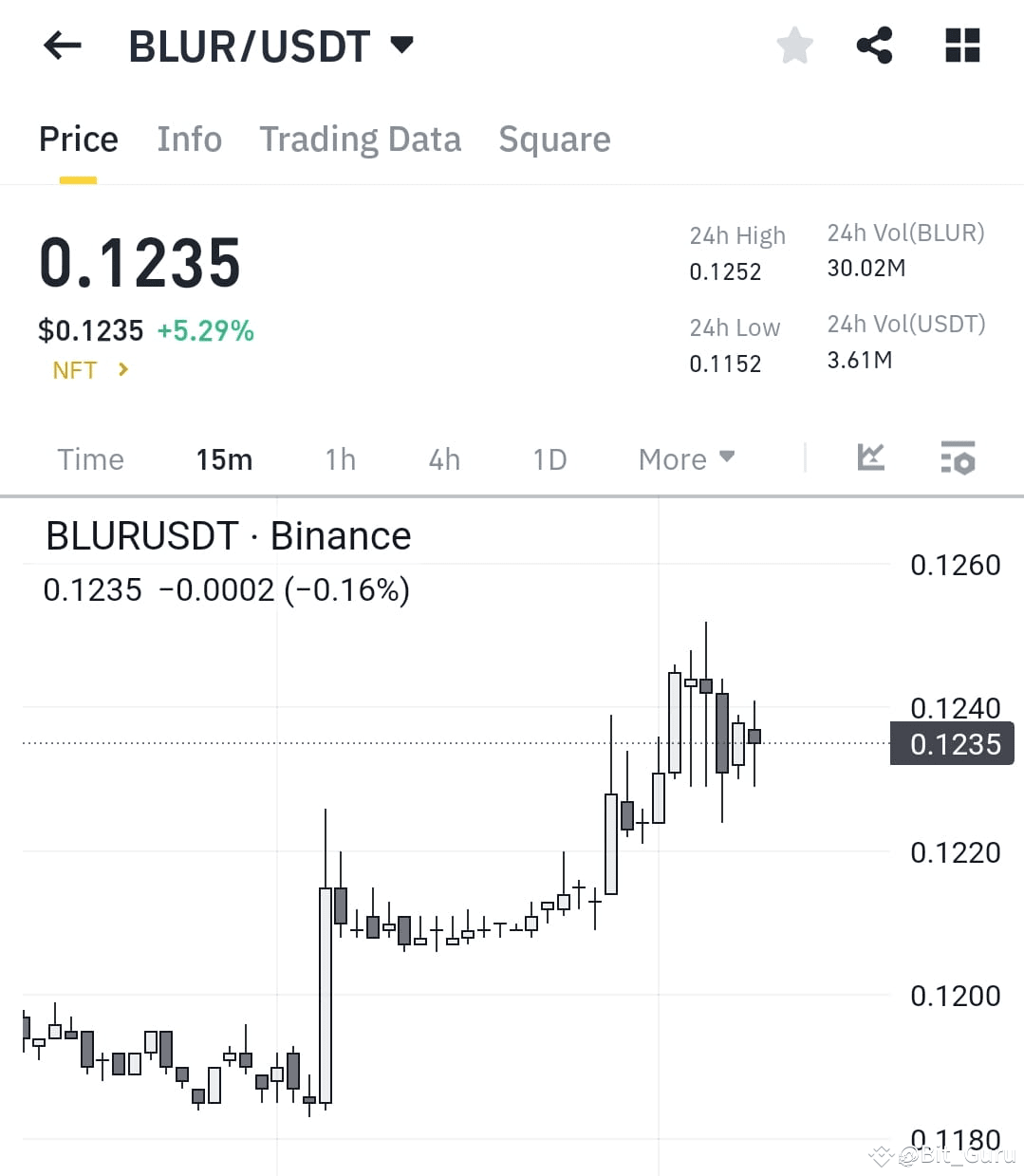Tap the back arrow to exit the pair
Image resolution: width=1024 pixels, height=1176 pixels.
[61, 45]
